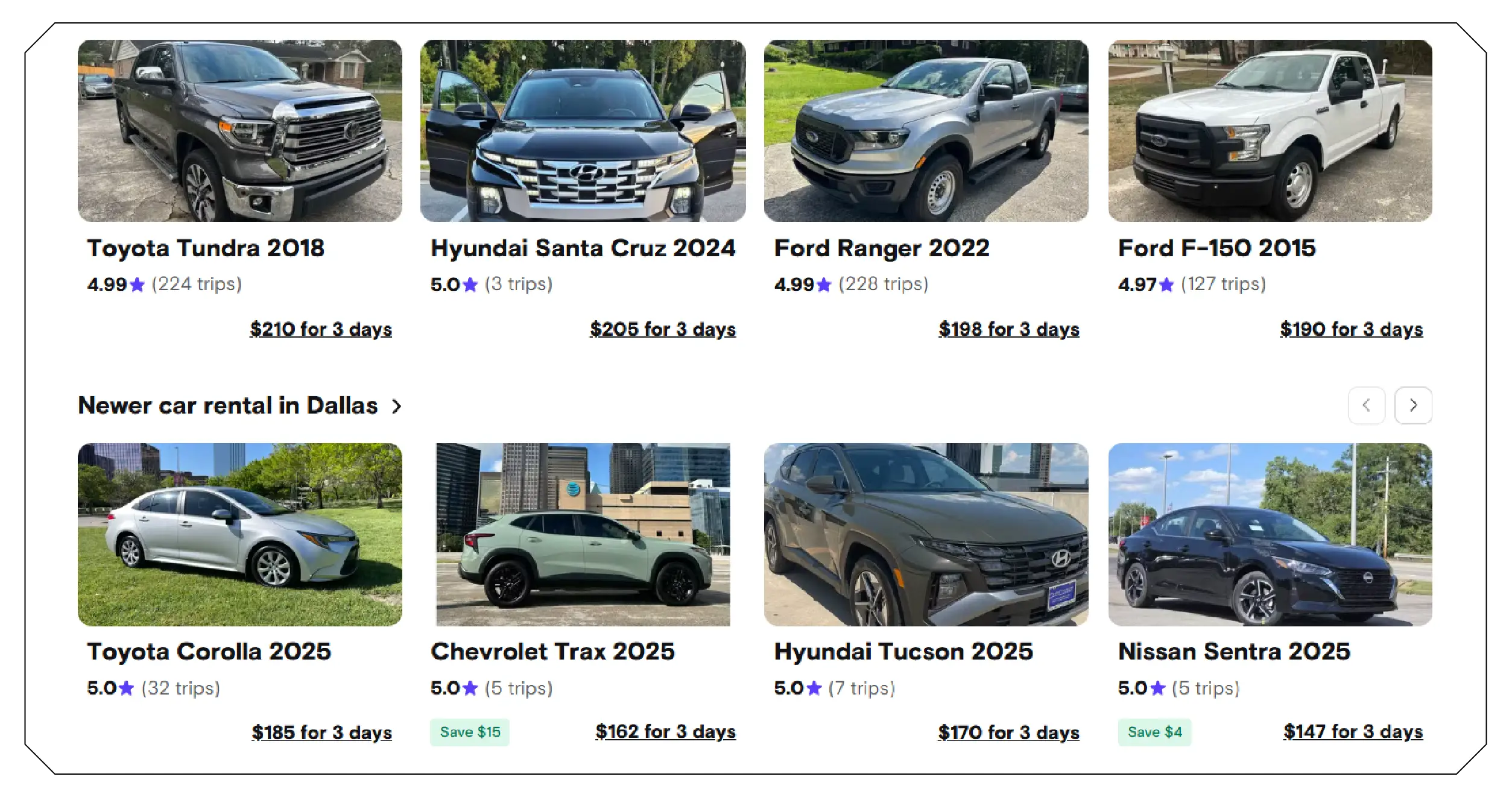Select the Hyundai Tucson 2025 listing
The height and width of the screenshot is (797, 1512).
[926, 535]
